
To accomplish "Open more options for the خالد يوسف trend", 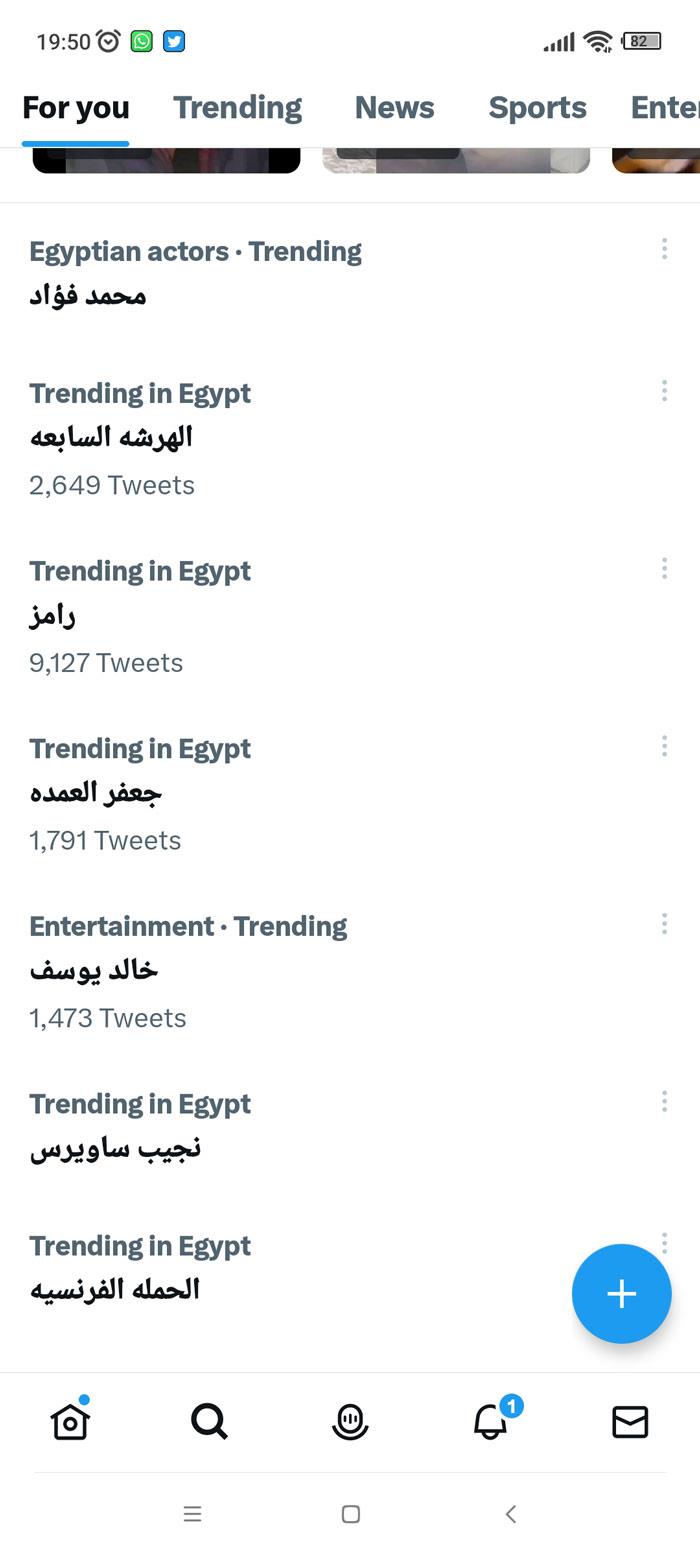I will point(664,924).
